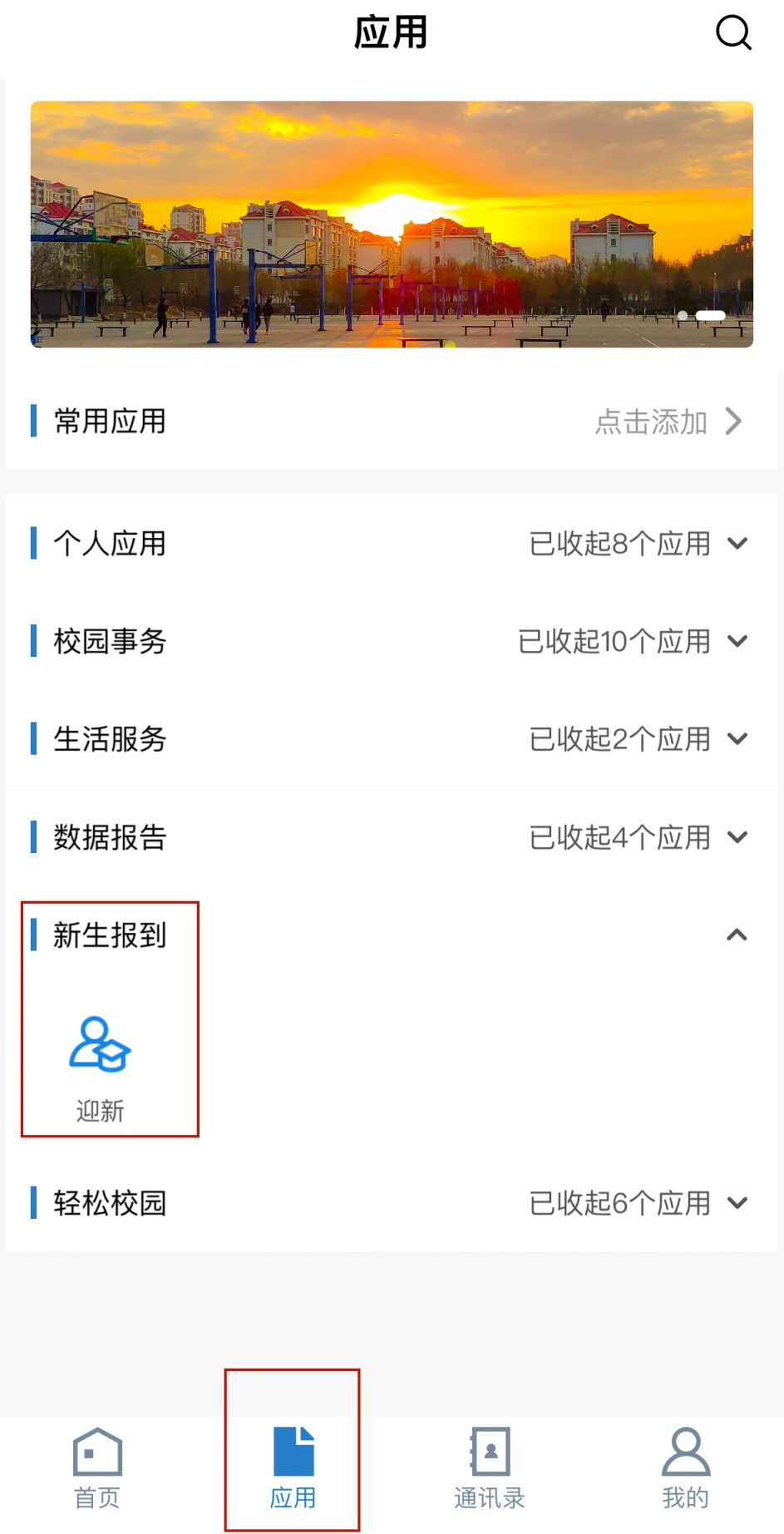Screen dimensions: 784x1534
Task: Expand the 校园事务 section
Action: point(392,641)
